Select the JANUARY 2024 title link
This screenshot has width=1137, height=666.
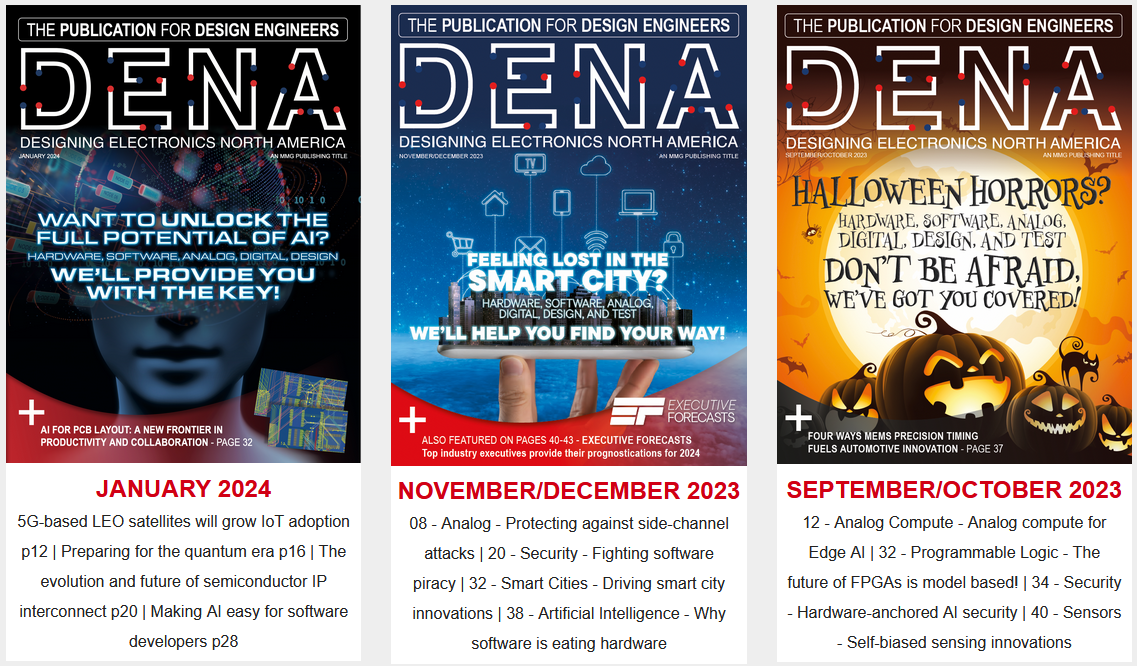[x=183, y=489]
